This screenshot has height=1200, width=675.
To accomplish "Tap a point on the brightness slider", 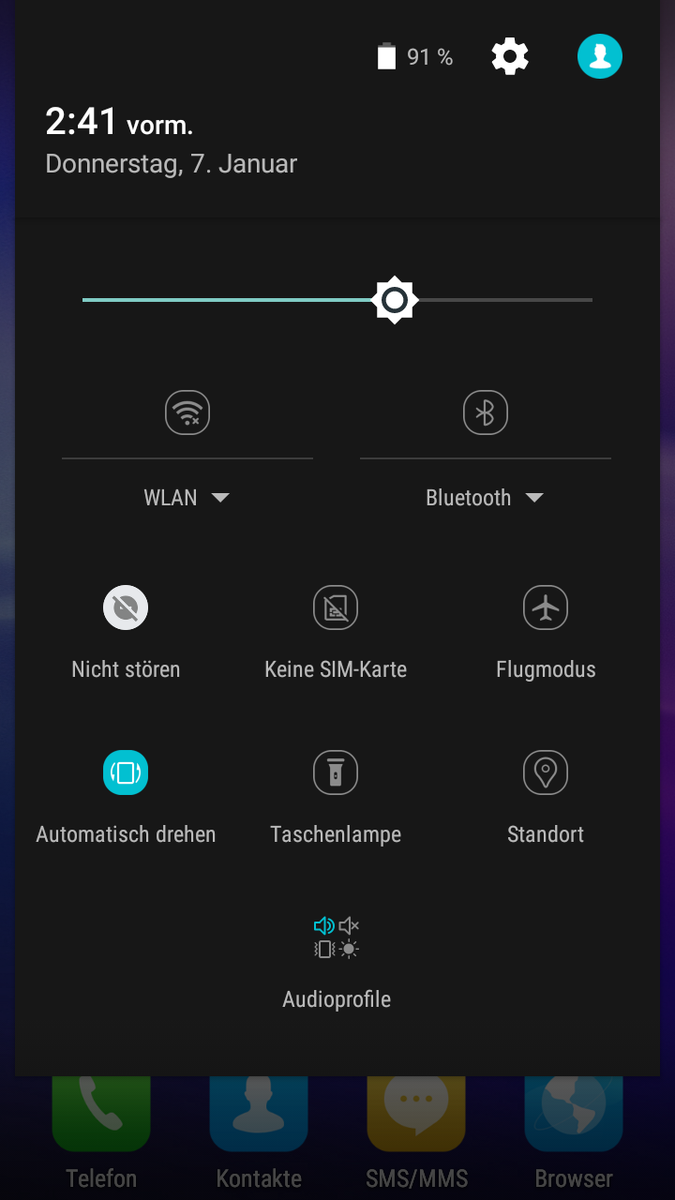I will coord(337,299).
